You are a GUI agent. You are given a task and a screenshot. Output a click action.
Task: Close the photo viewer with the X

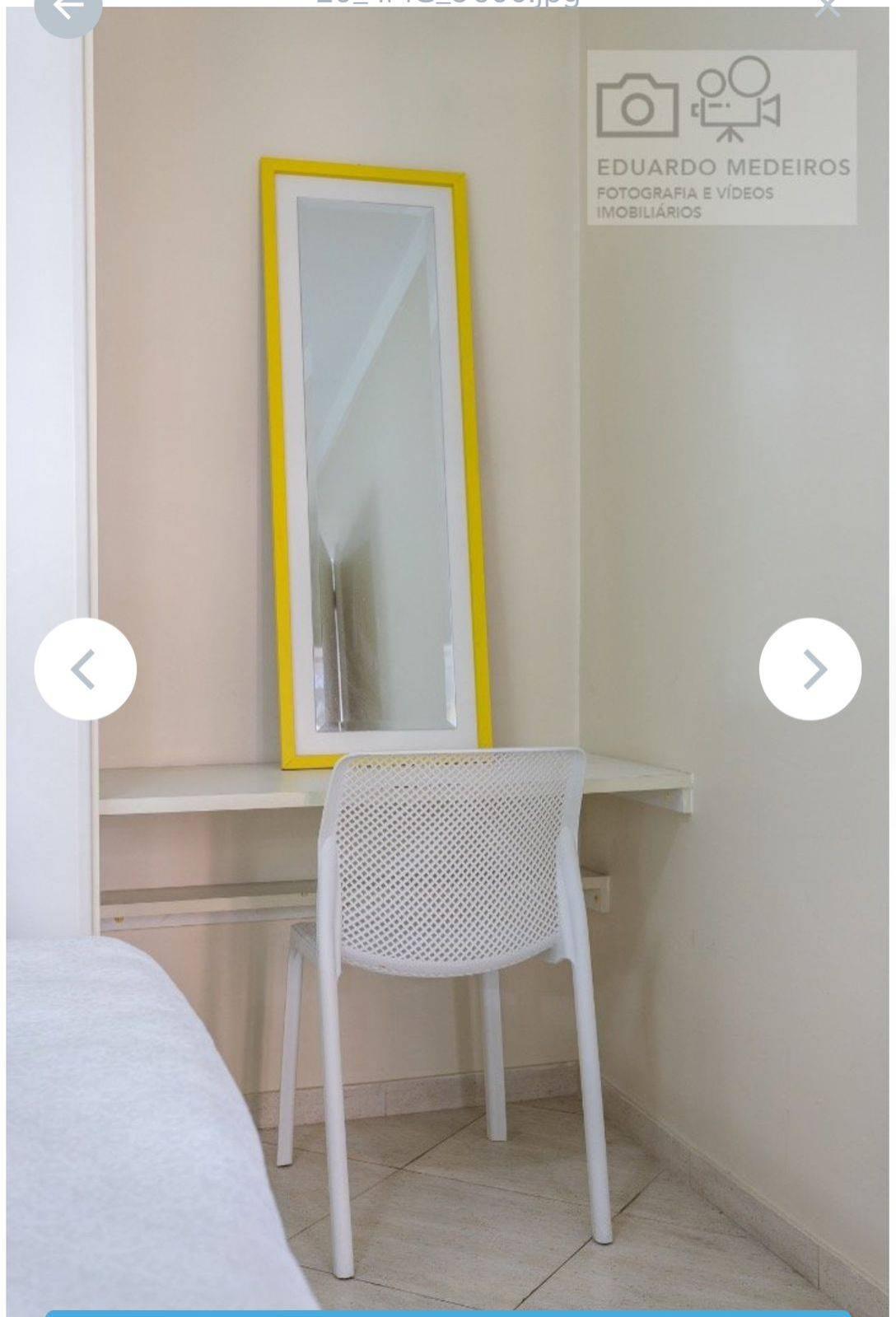coord(827,7)
